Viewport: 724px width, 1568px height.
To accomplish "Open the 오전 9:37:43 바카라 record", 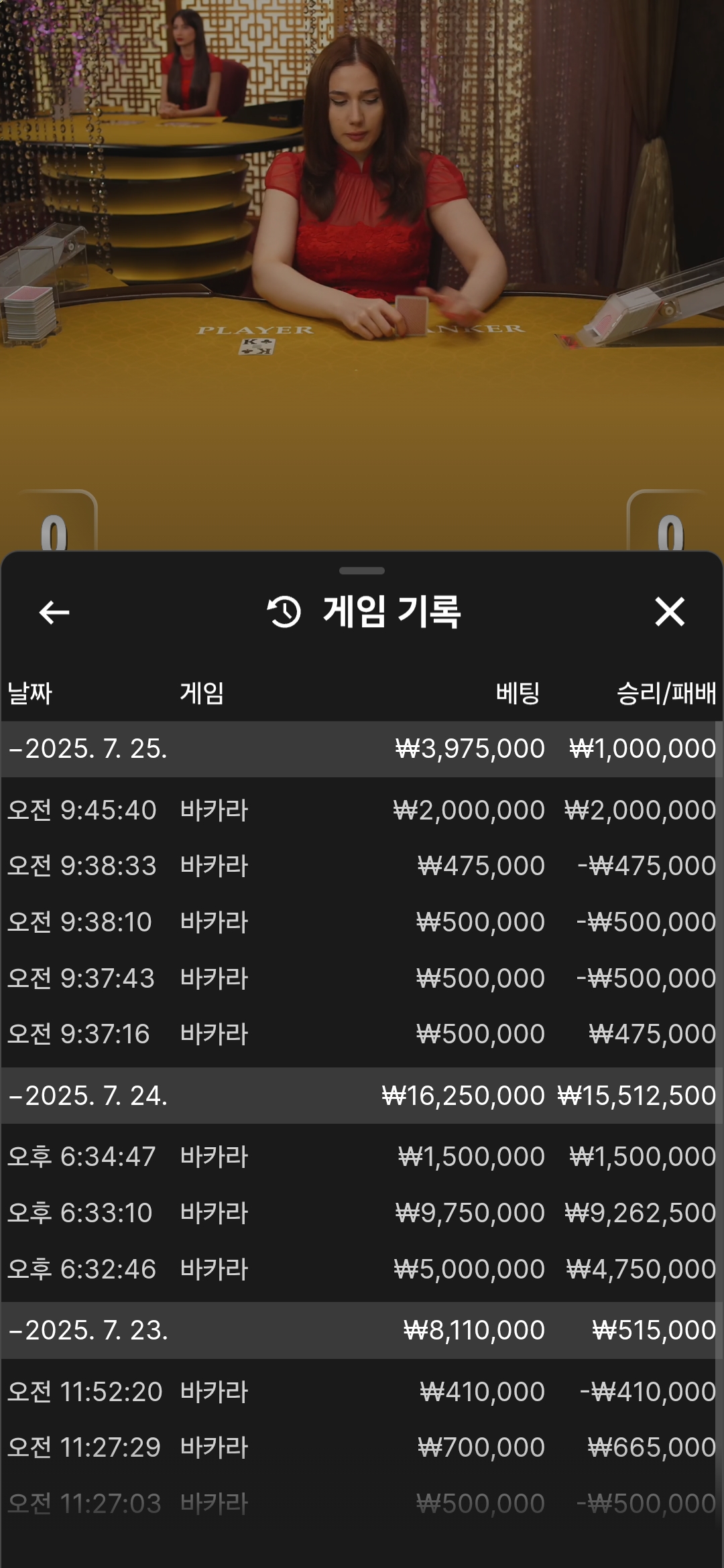I will click(362, 978).
